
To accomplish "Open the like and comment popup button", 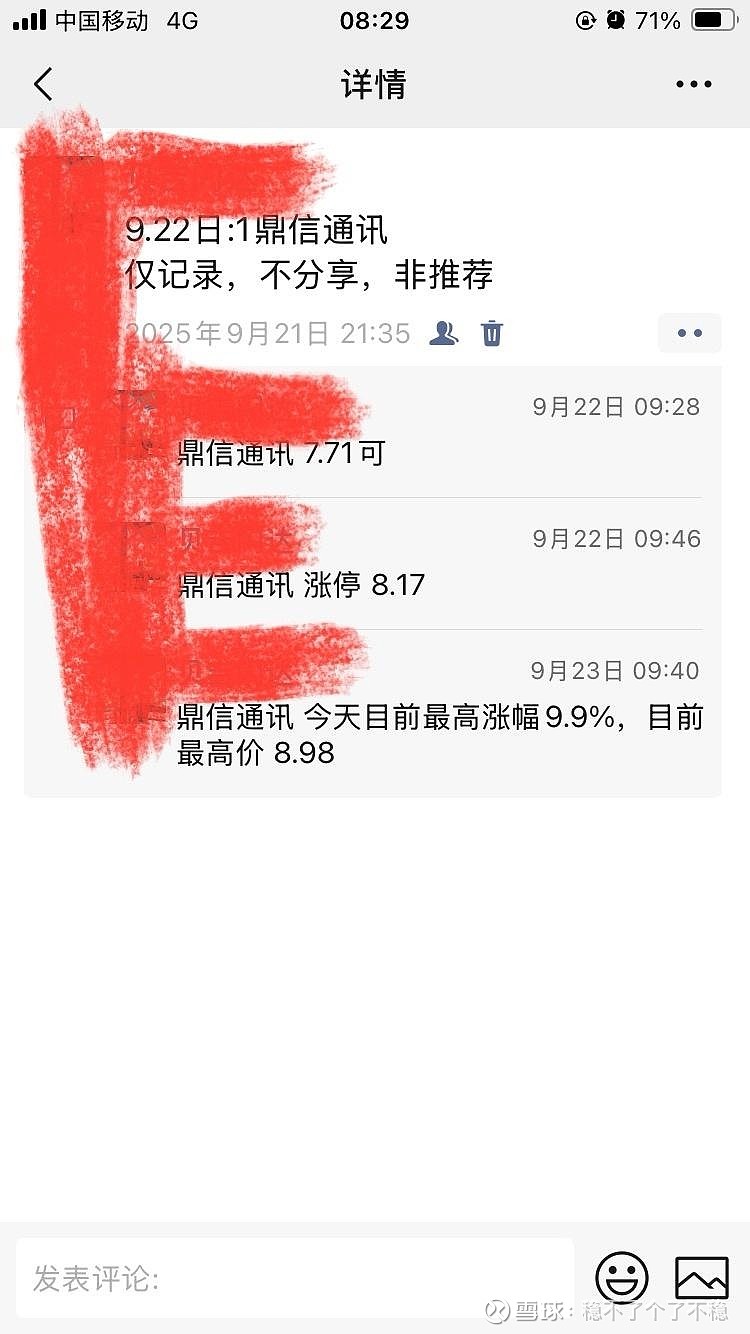I will coord(689,333).
